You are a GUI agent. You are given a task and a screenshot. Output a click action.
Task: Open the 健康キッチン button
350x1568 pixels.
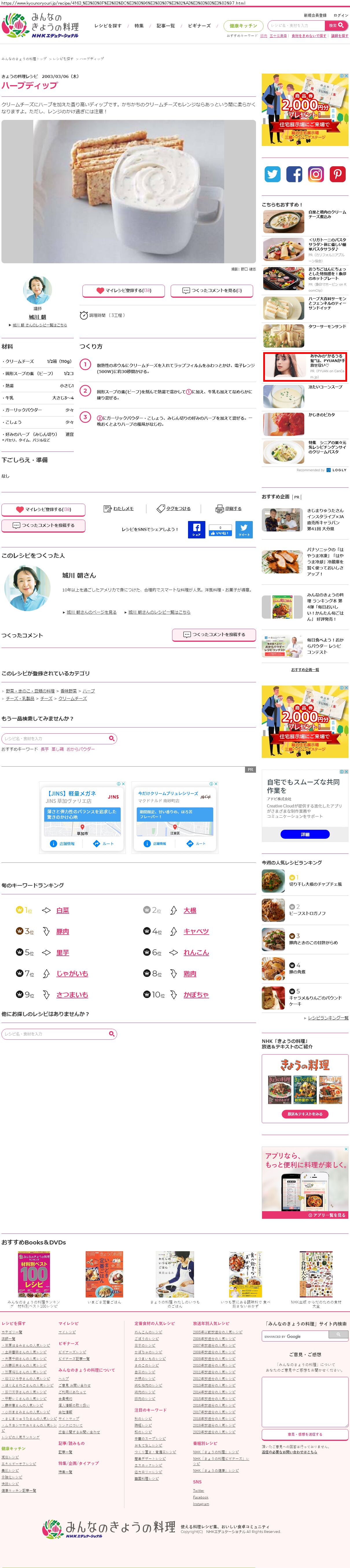point(243,25)
